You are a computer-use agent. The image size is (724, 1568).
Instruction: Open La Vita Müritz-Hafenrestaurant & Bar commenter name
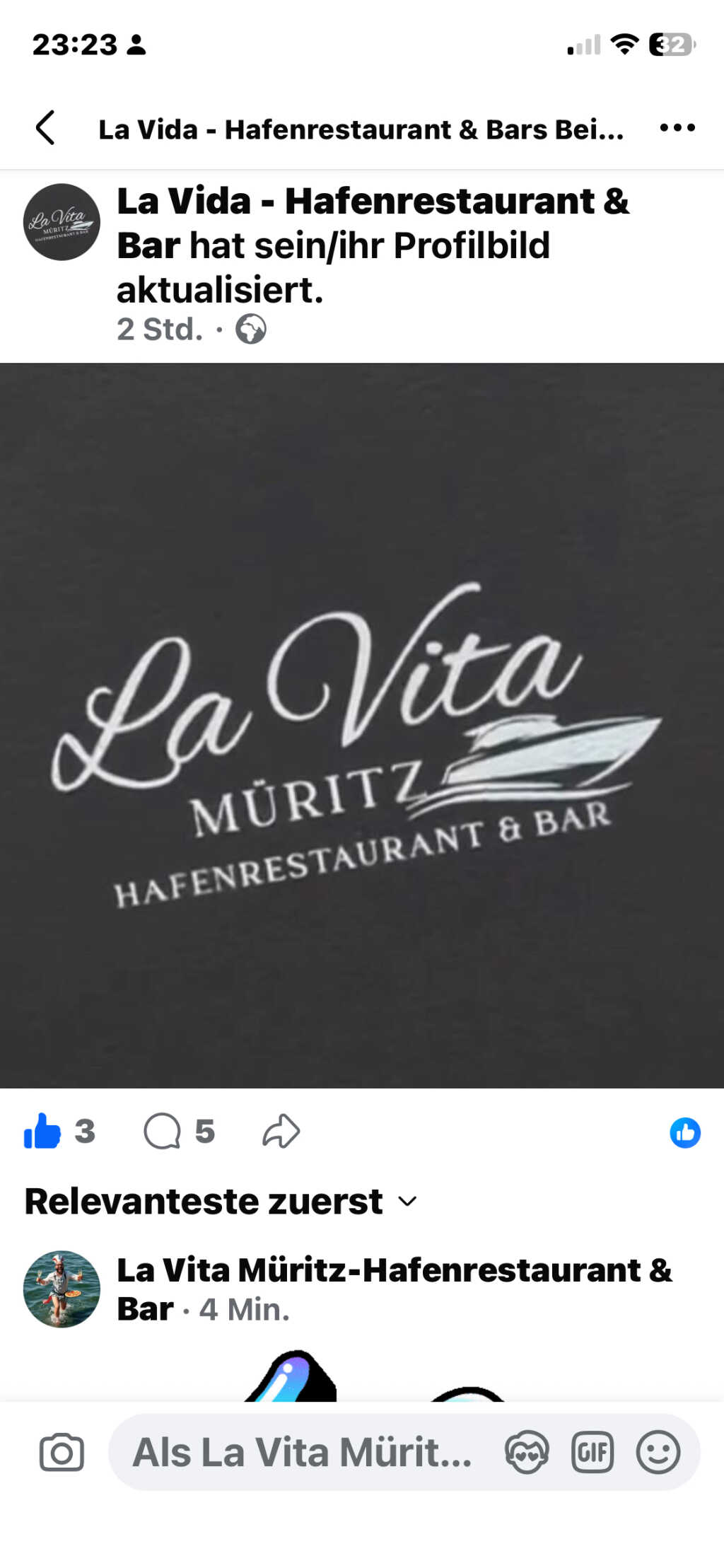(393, 1271)
